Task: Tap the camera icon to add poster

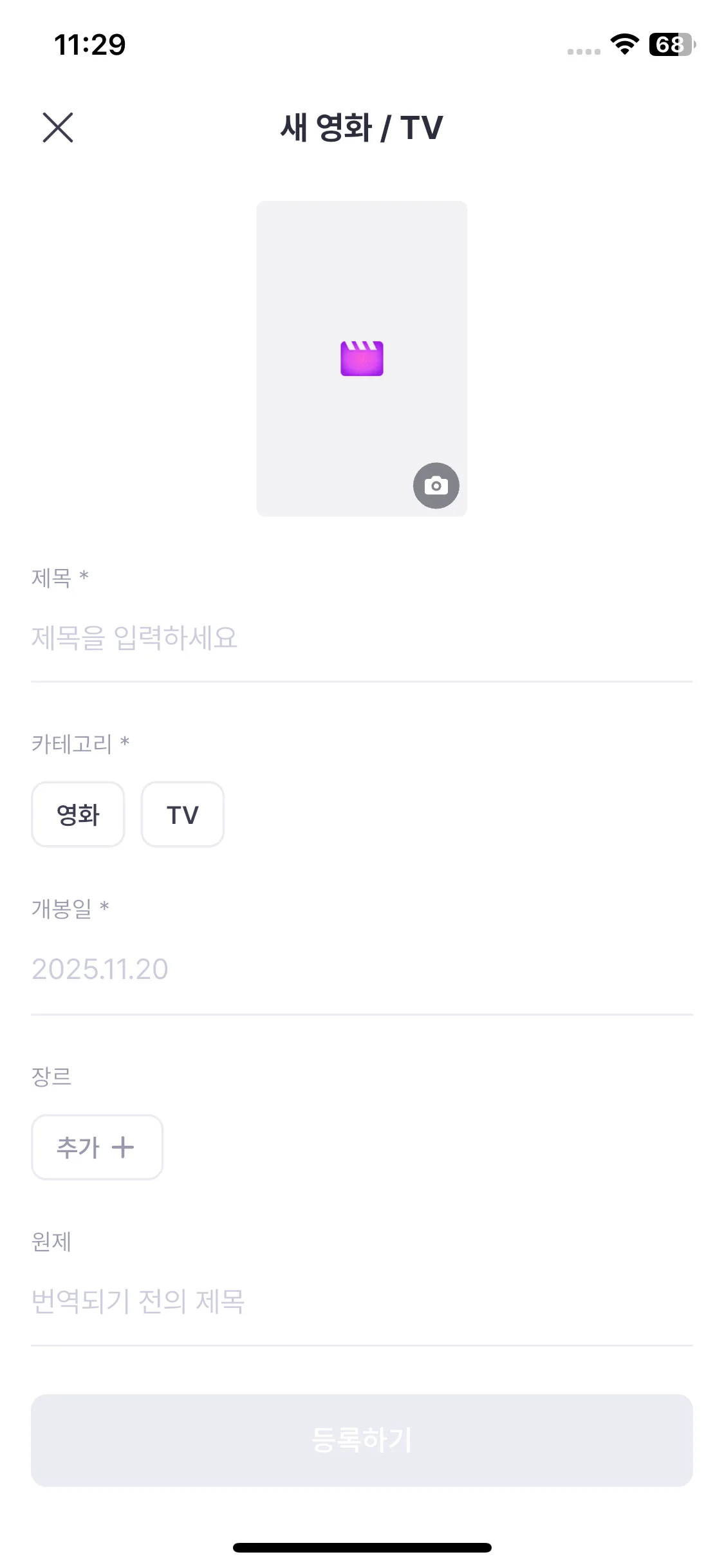Action: click(436, 485)
